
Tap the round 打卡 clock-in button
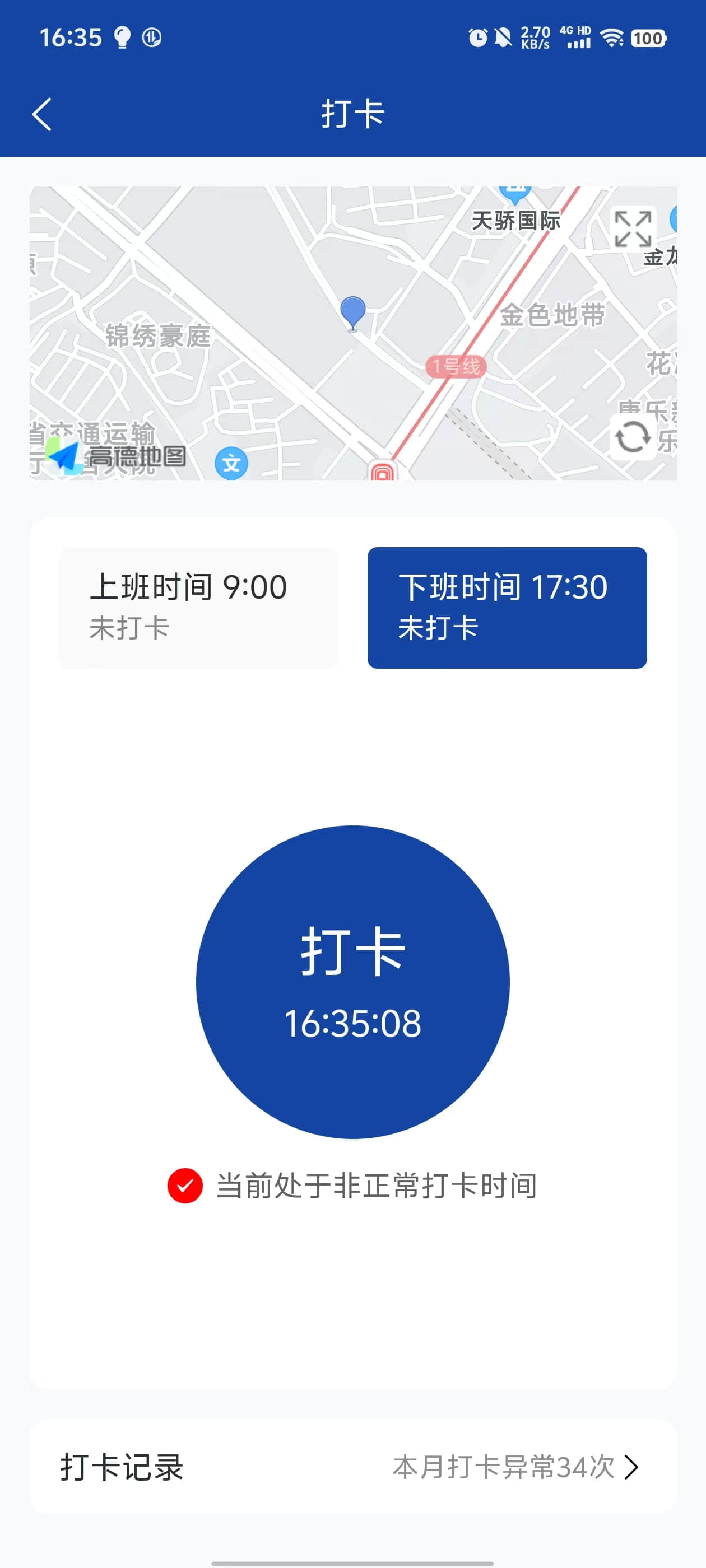coord(352,981)
